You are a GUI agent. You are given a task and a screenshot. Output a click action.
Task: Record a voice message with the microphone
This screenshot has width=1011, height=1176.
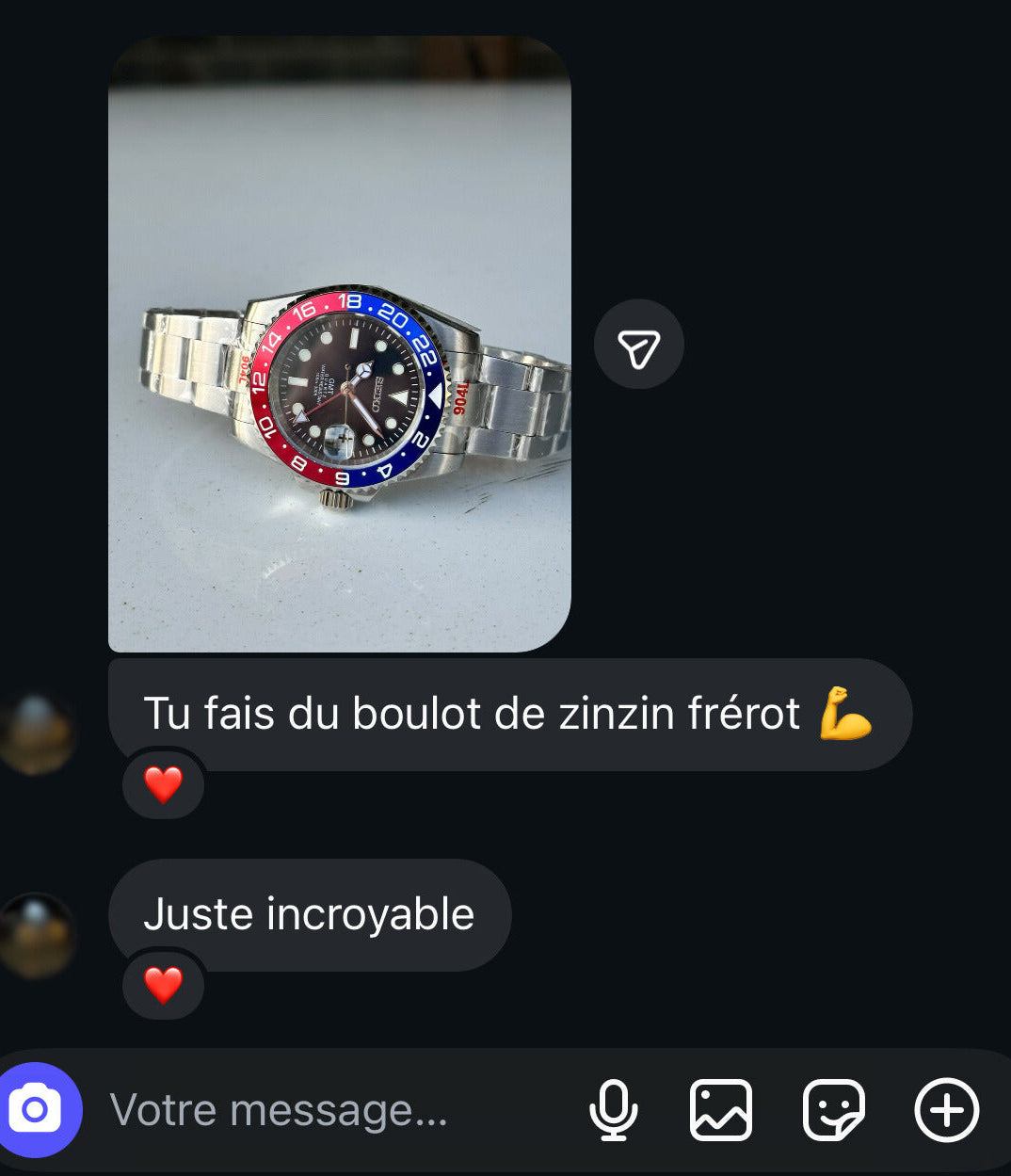pyautogui.click(x=613, y=1110)
